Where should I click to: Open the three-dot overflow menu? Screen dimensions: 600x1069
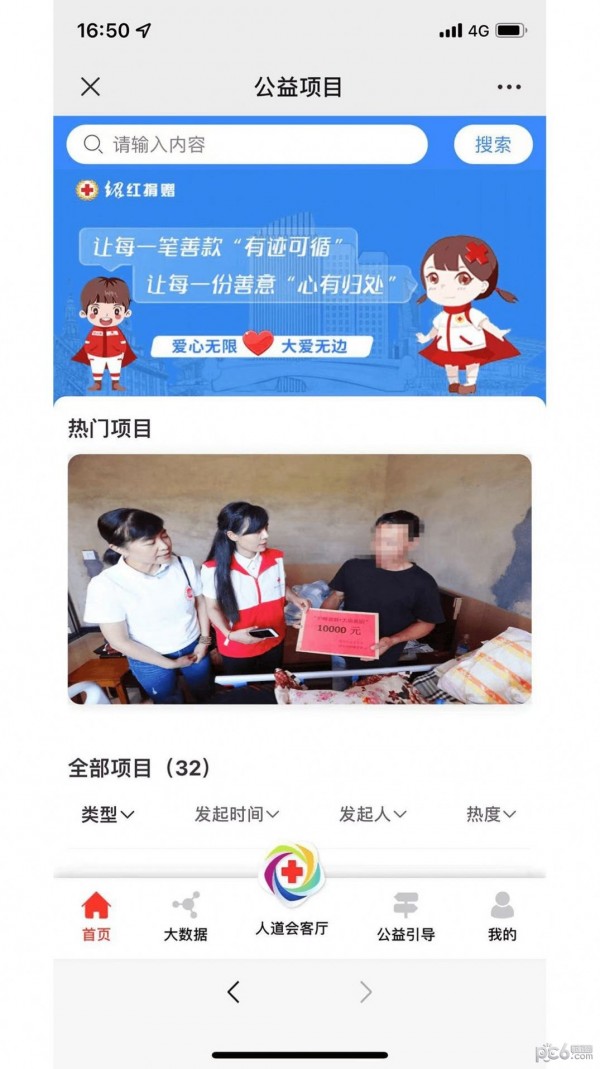(x=509, y=87)
